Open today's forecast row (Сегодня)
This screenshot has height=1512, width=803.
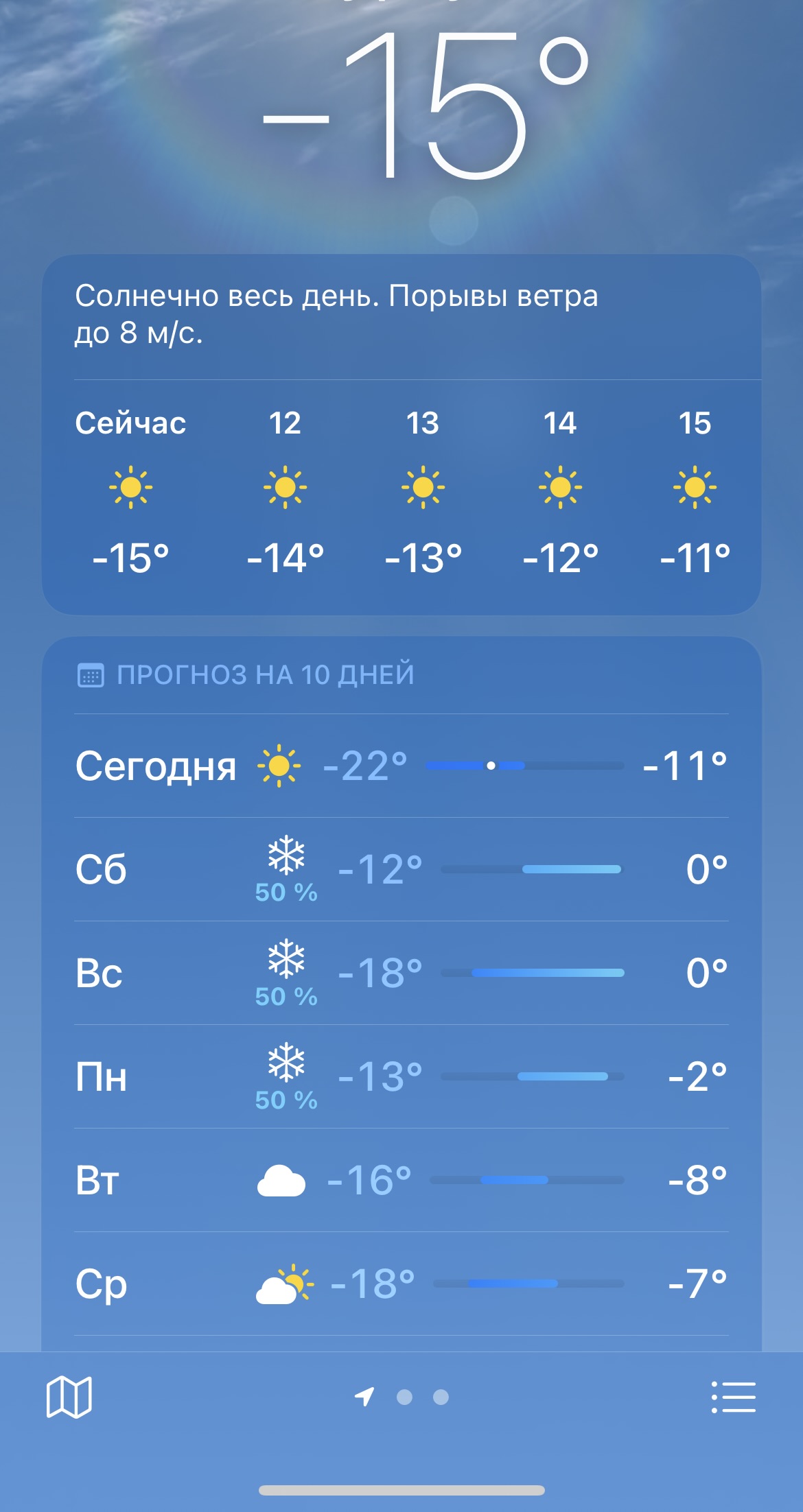point(401,766)
